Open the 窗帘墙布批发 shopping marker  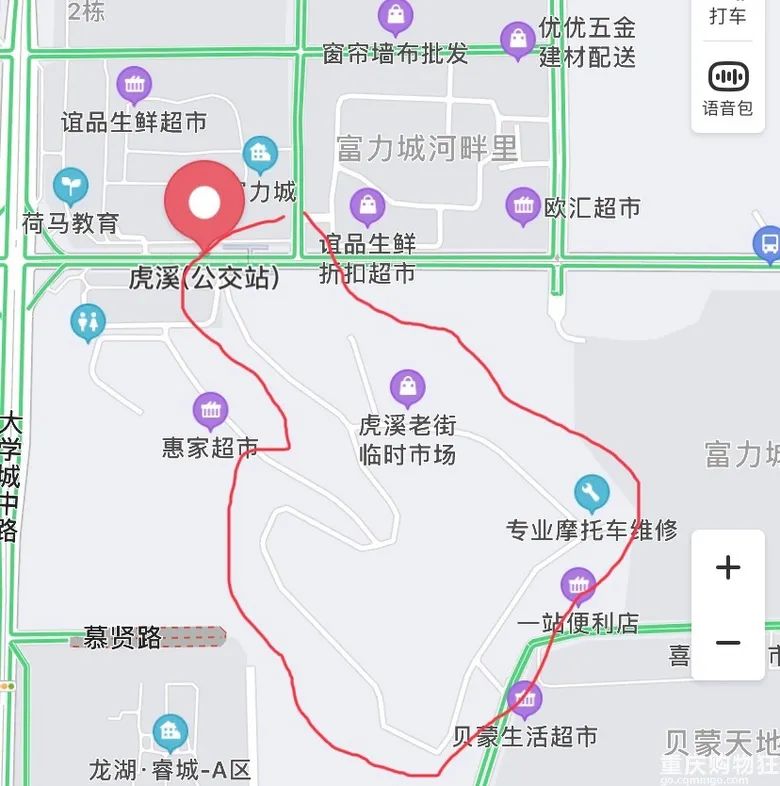pyautogui.click(x=394, y=15)
